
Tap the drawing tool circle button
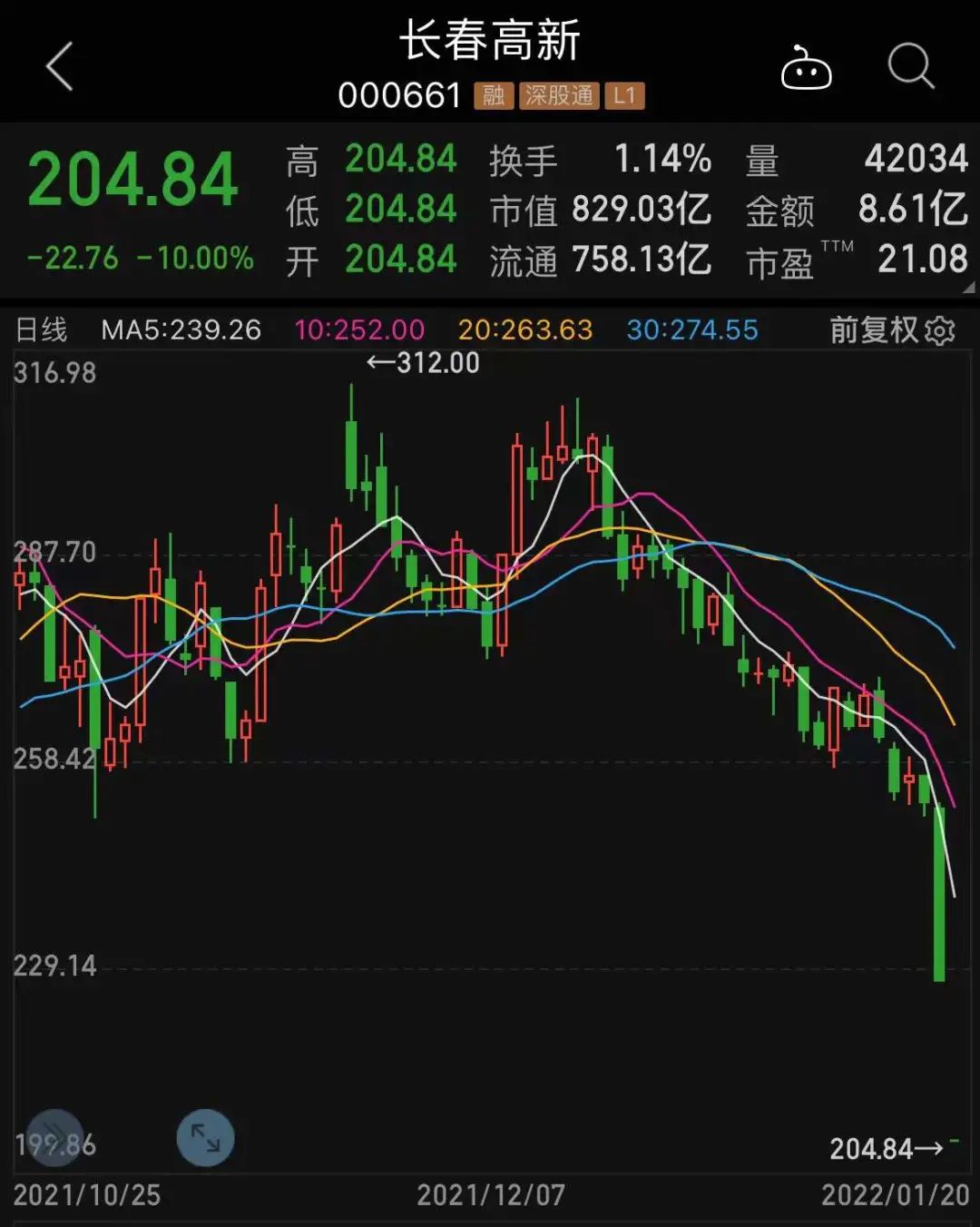click(x=55, y=1137)
